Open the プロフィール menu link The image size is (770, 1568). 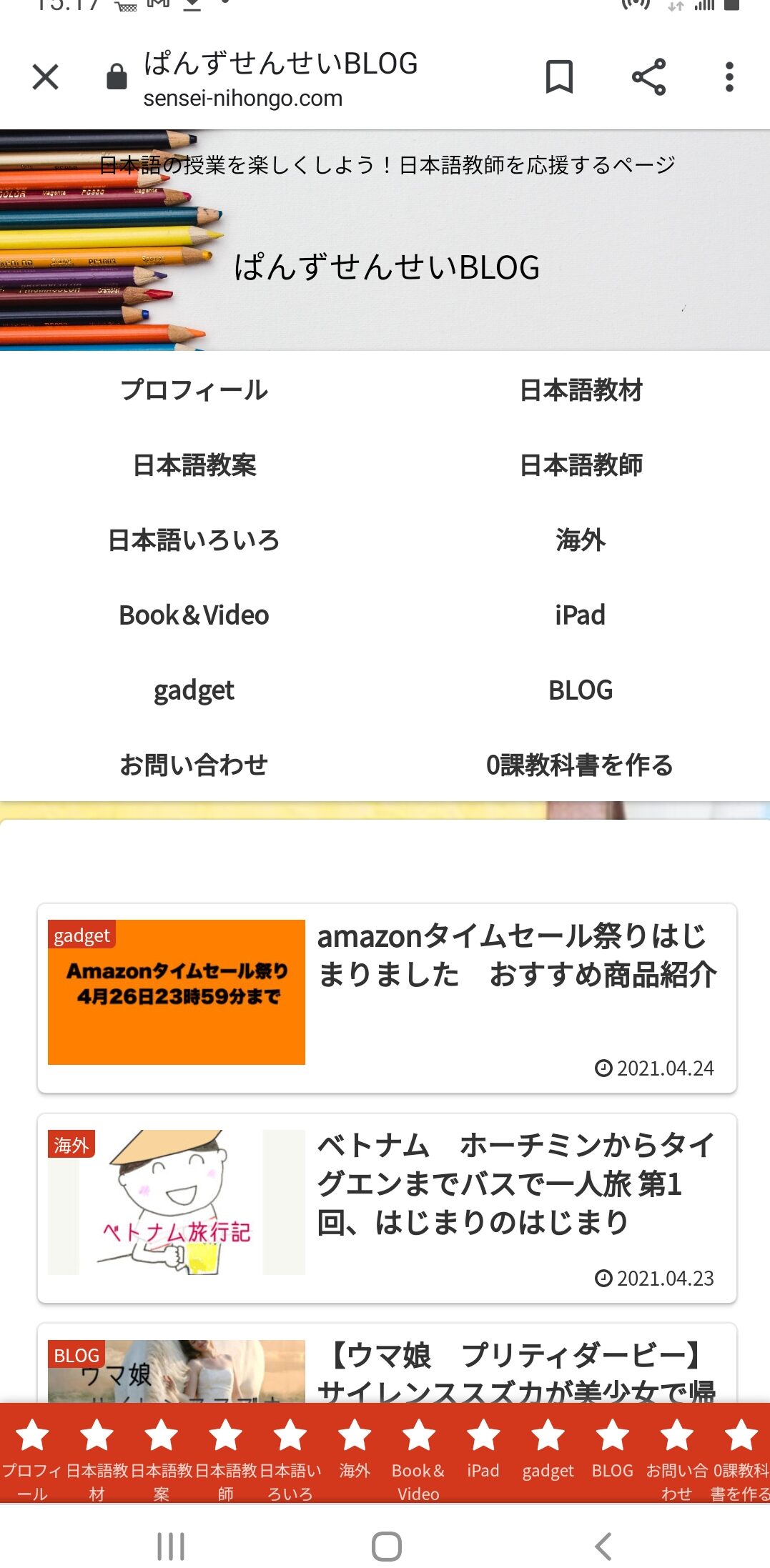click(x=194, y=390)
